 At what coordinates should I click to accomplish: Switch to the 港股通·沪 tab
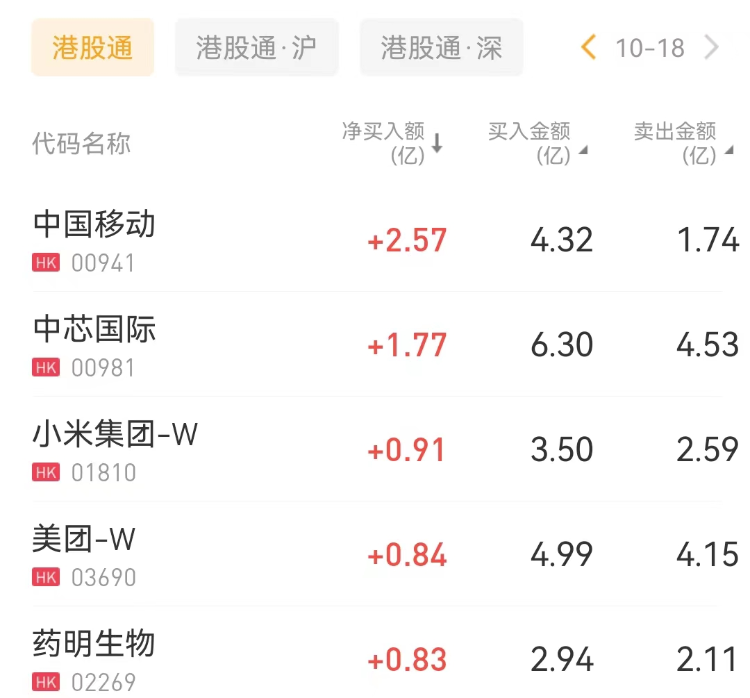click(x=257, y=47)
